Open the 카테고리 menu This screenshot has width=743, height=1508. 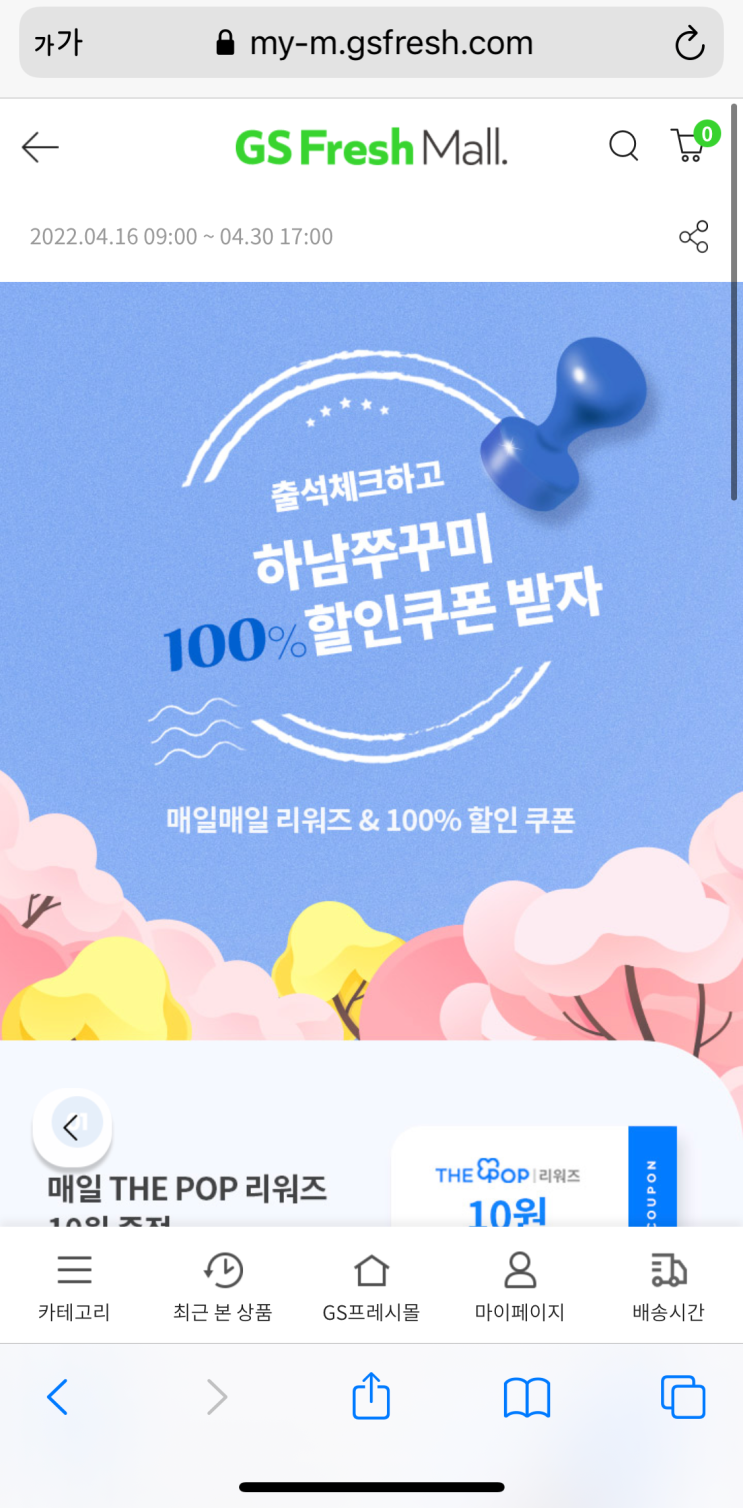pyautogui.click(x=74, y=1287)
